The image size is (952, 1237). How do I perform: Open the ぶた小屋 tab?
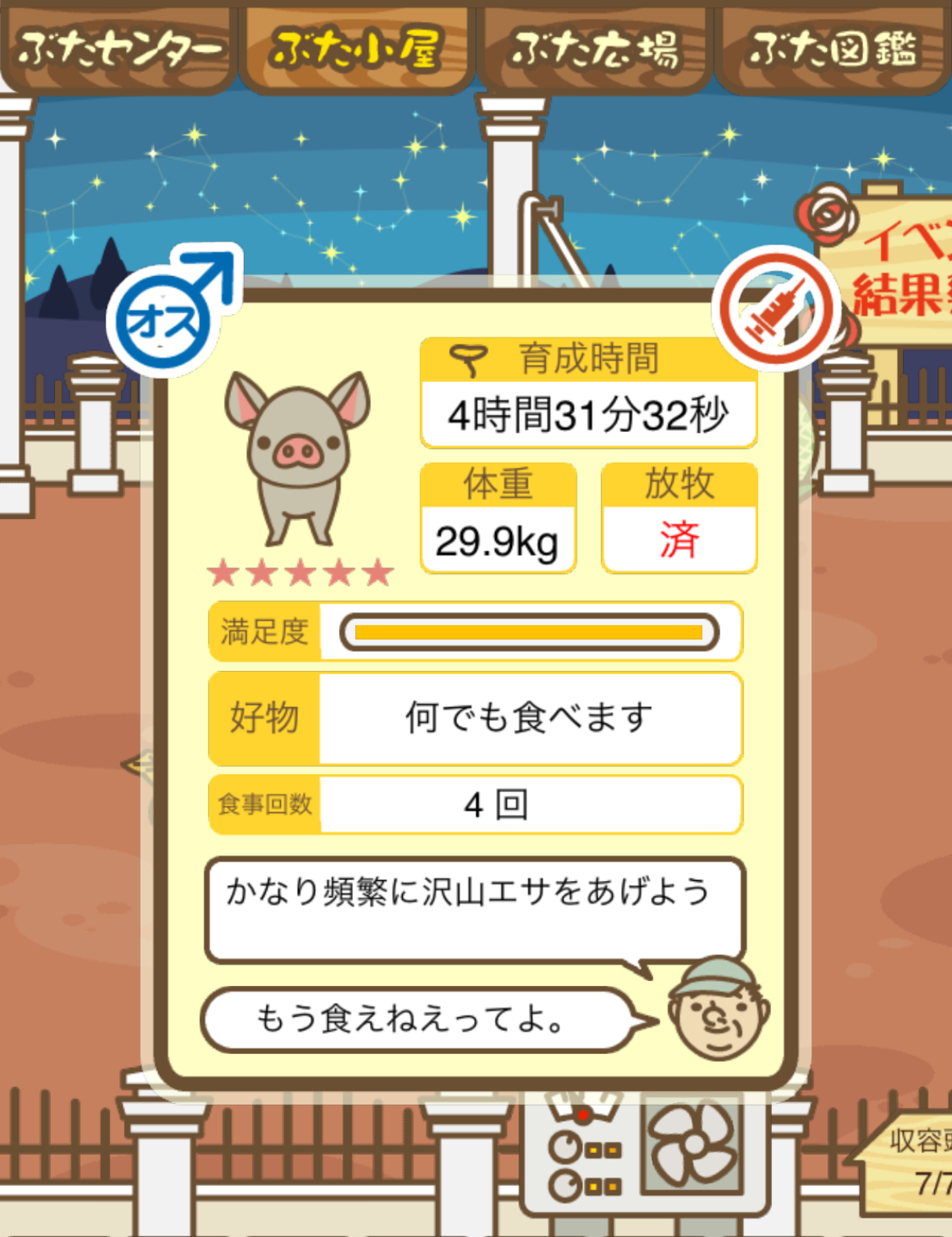tap(355, 48)
